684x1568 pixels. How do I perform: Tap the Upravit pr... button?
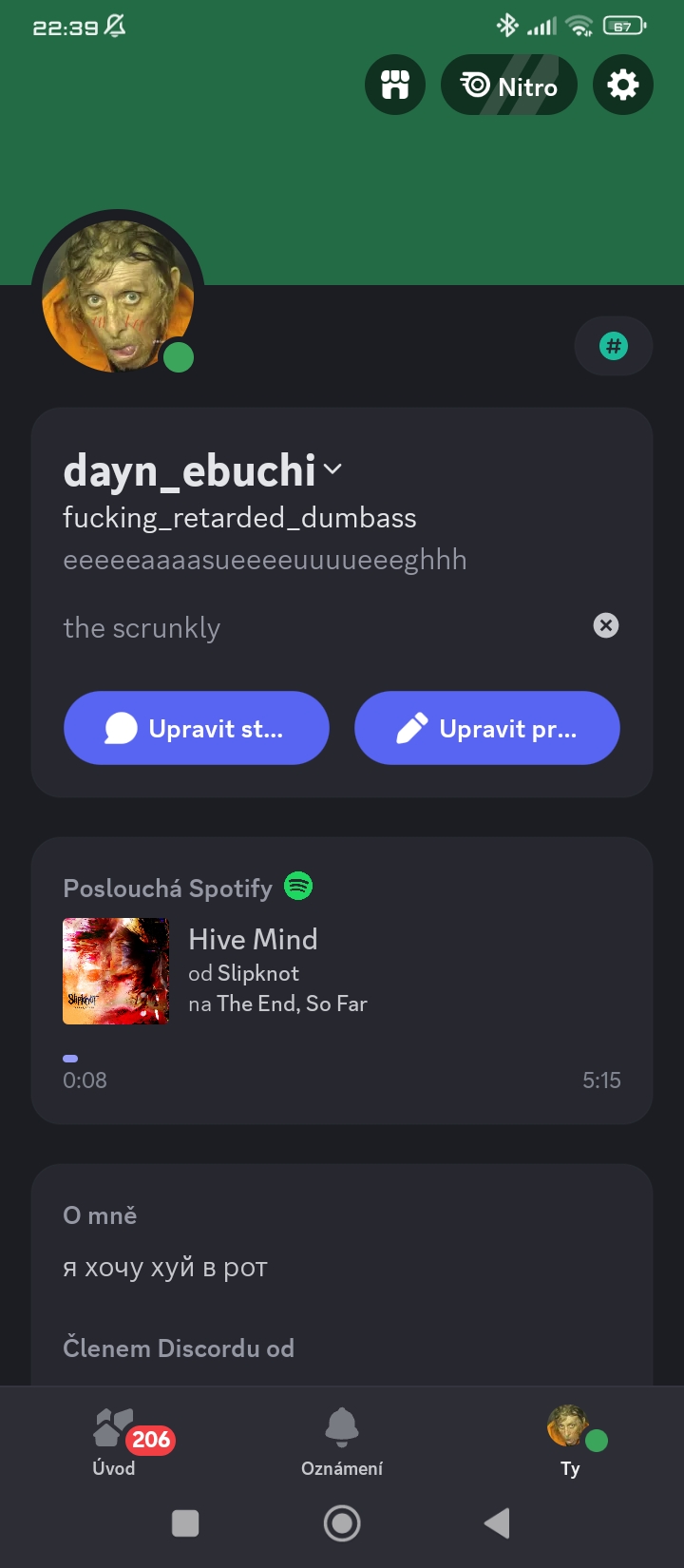487,728
